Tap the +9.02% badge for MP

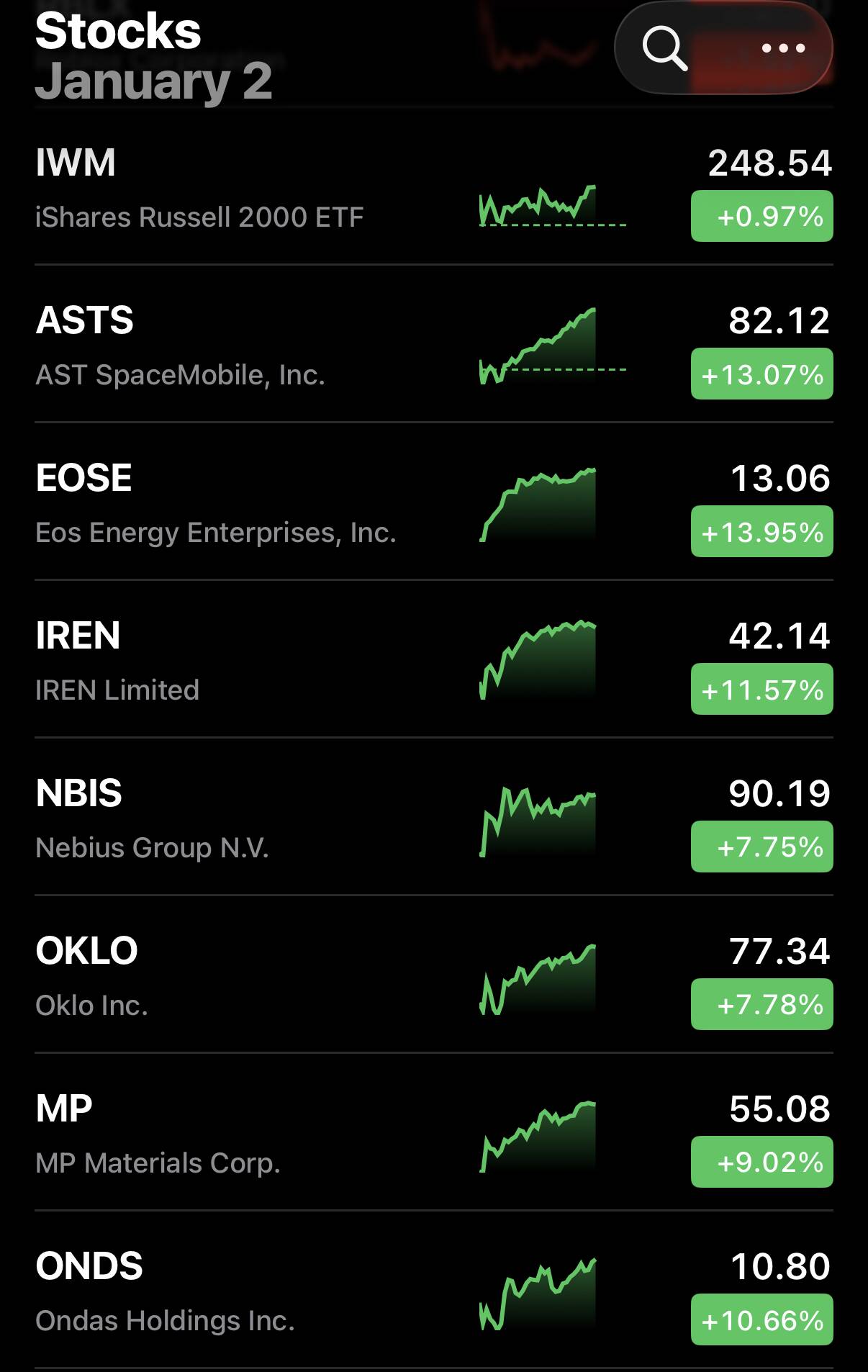tap(761, 1162)
